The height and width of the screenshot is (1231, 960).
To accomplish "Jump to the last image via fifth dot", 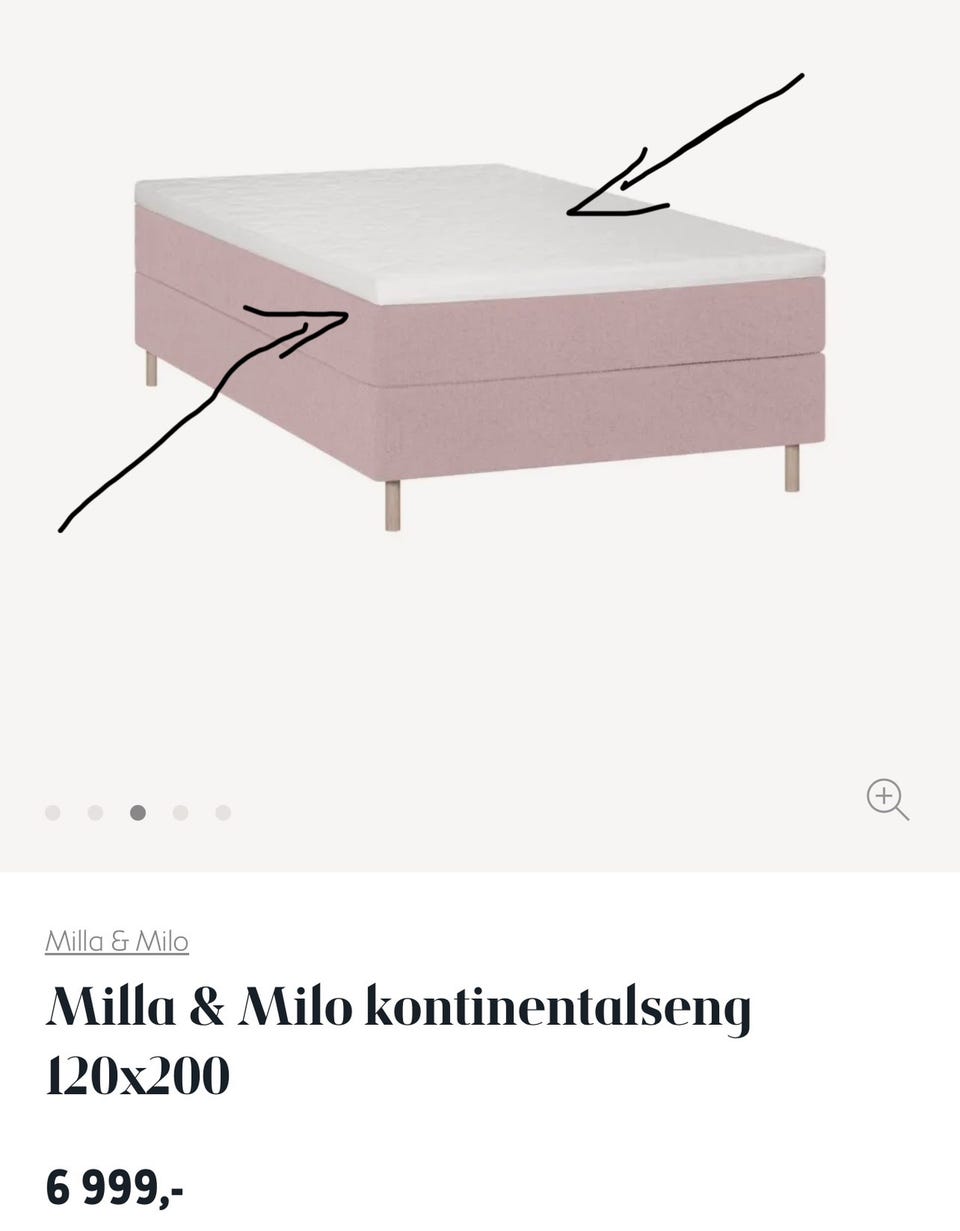I will click(223, 812).
